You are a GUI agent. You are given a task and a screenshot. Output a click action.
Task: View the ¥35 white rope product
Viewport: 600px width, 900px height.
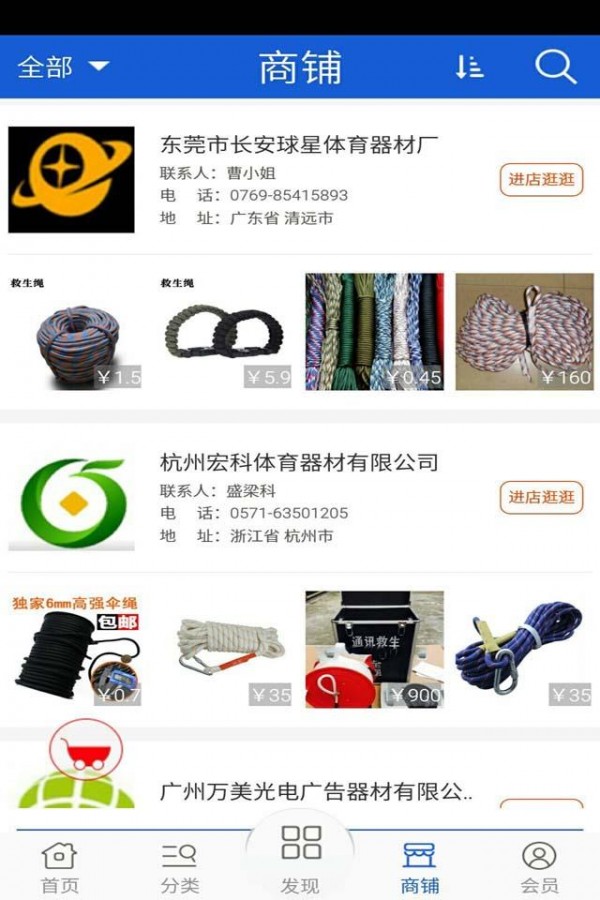coord(225,650)
